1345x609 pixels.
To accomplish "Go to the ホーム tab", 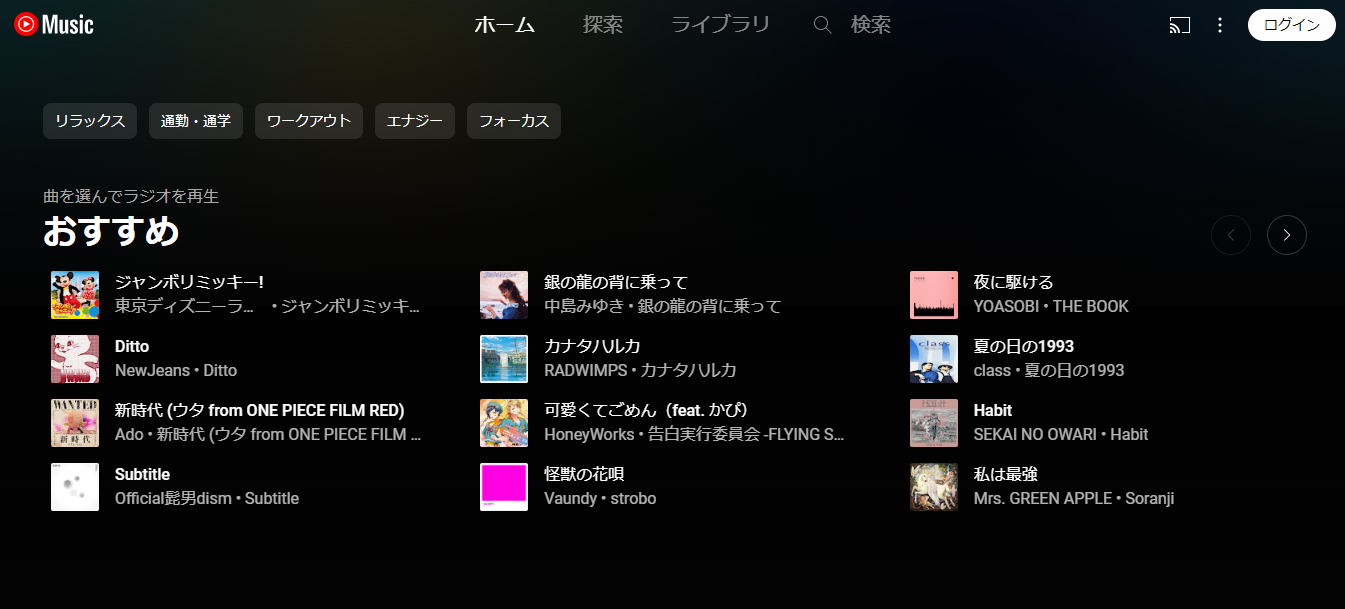I will [x=504, y=25].
